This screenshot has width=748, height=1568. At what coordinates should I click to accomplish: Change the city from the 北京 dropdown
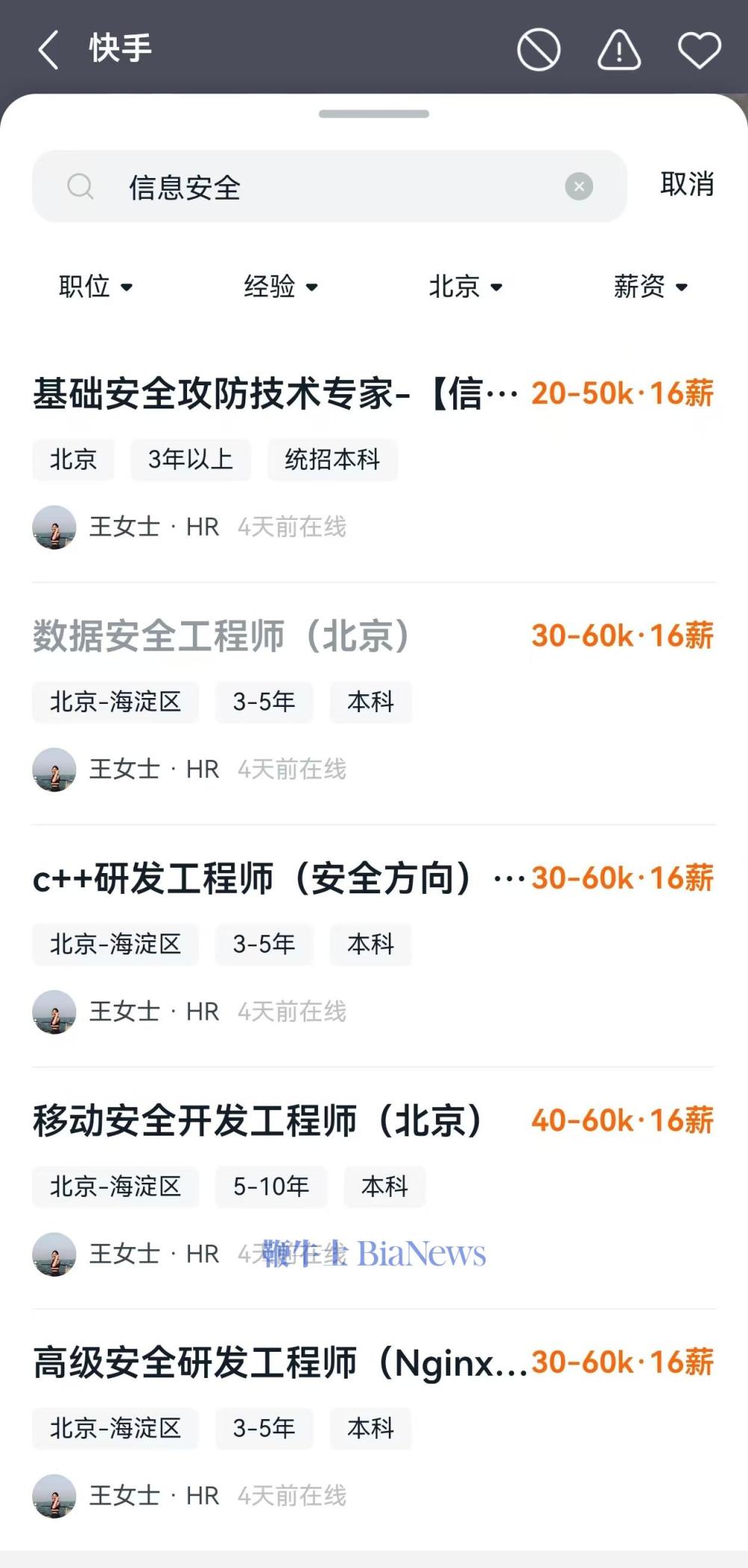[x=465, y=287]
